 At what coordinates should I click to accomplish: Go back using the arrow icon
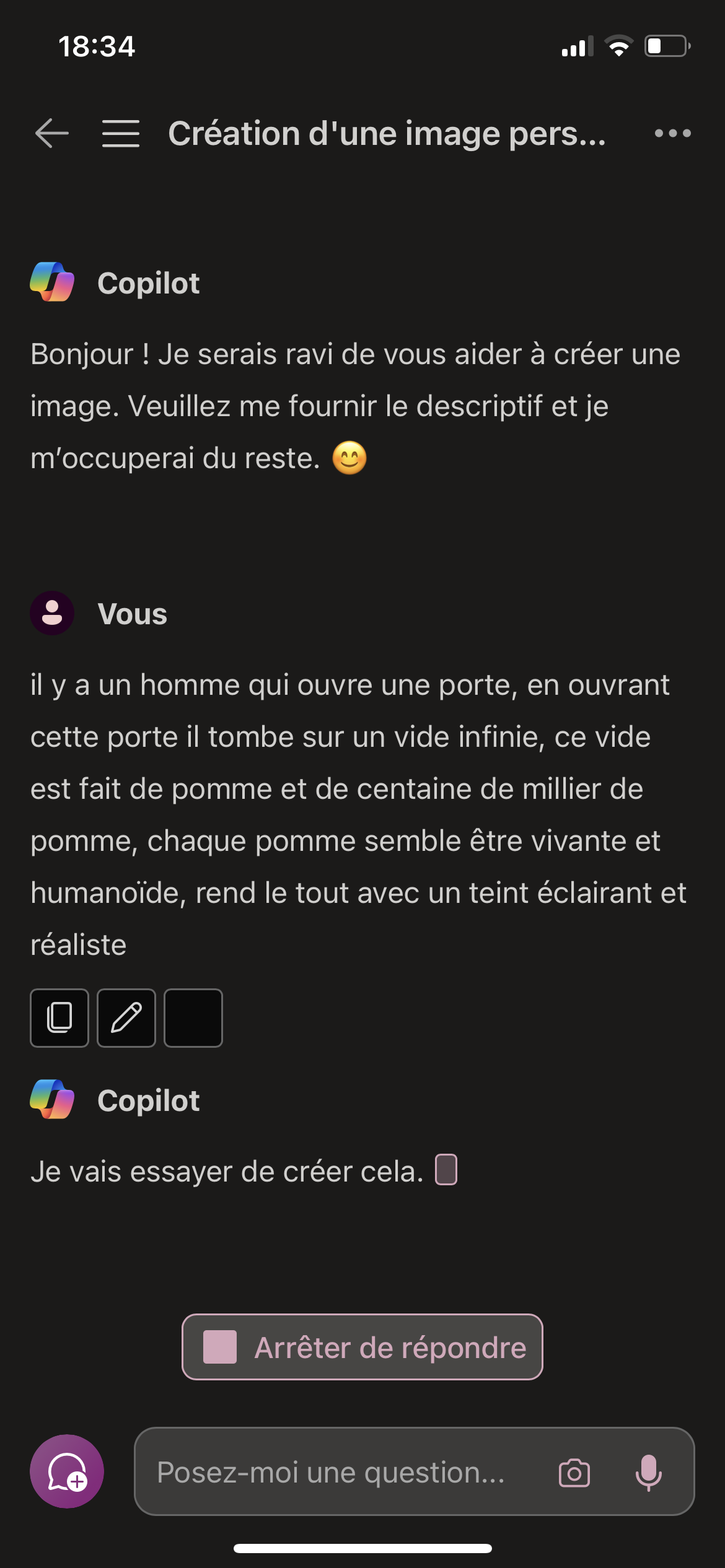coord(52,134)
